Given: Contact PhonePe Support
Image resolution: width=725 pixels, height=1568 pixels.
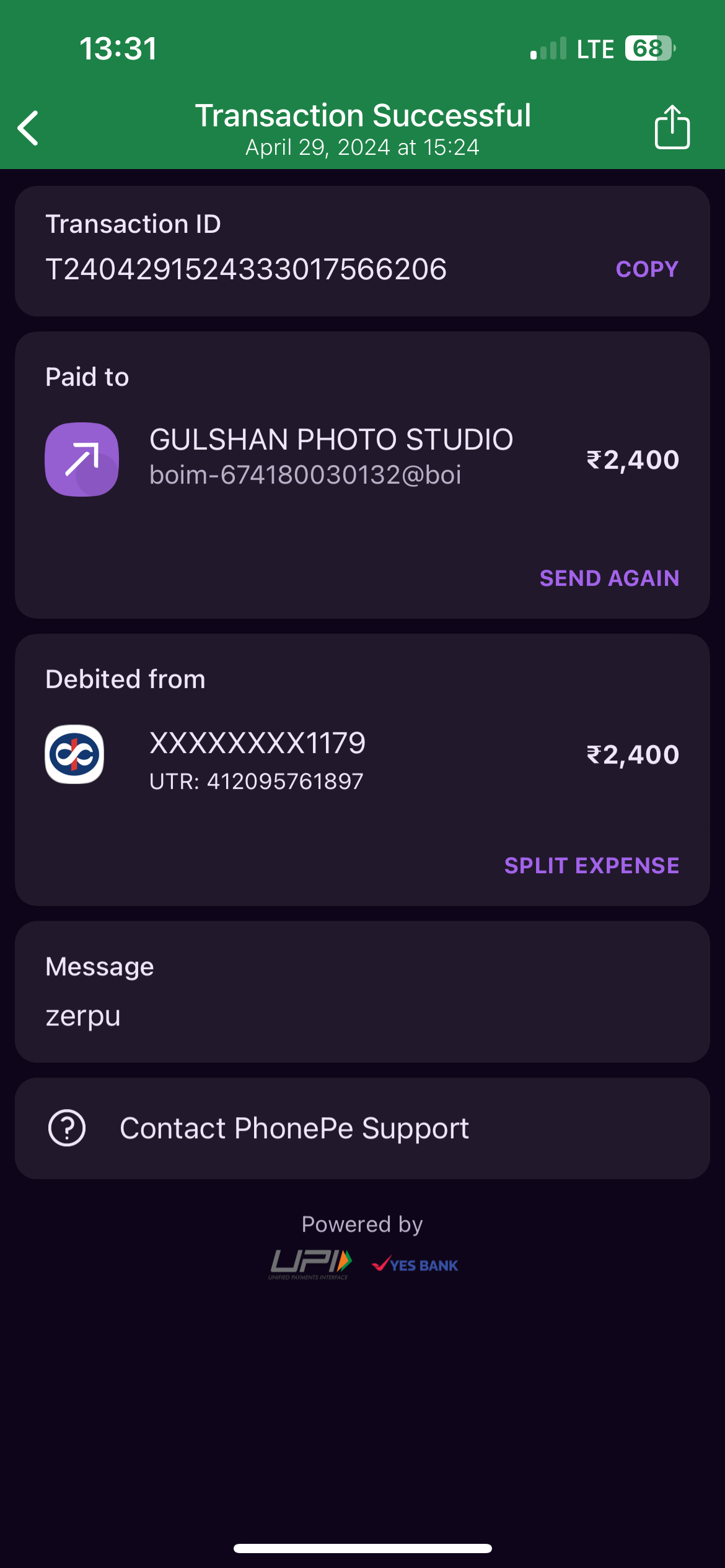Looking at the screenshot, I should tap(294, 1128).
